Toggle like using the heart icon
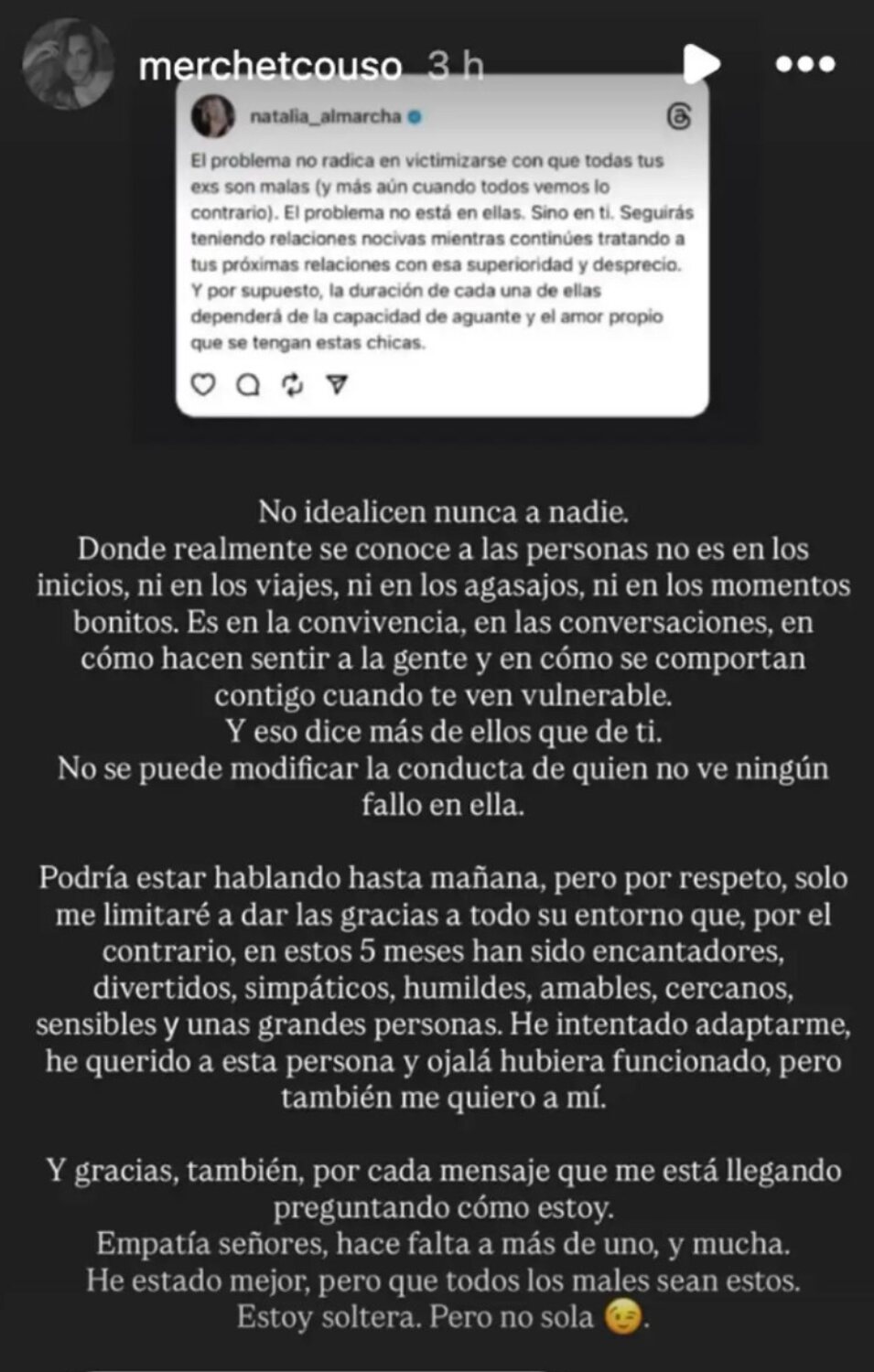Image resolution: width=874 pixels, height=1372 pixels. coord(203,386)
